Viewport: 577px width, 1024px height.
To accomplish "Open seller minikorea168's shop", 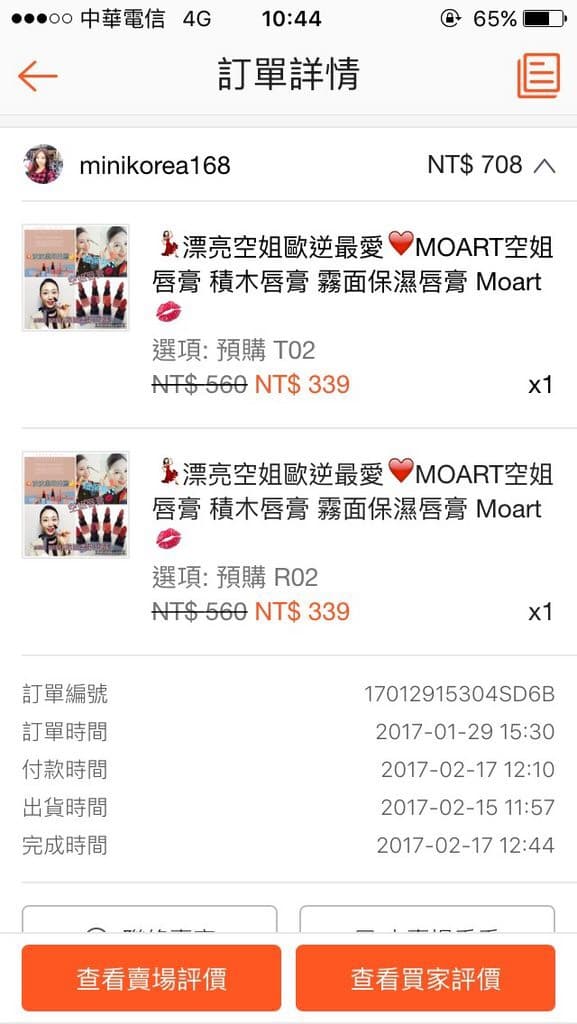I will [x=155, y=165].
